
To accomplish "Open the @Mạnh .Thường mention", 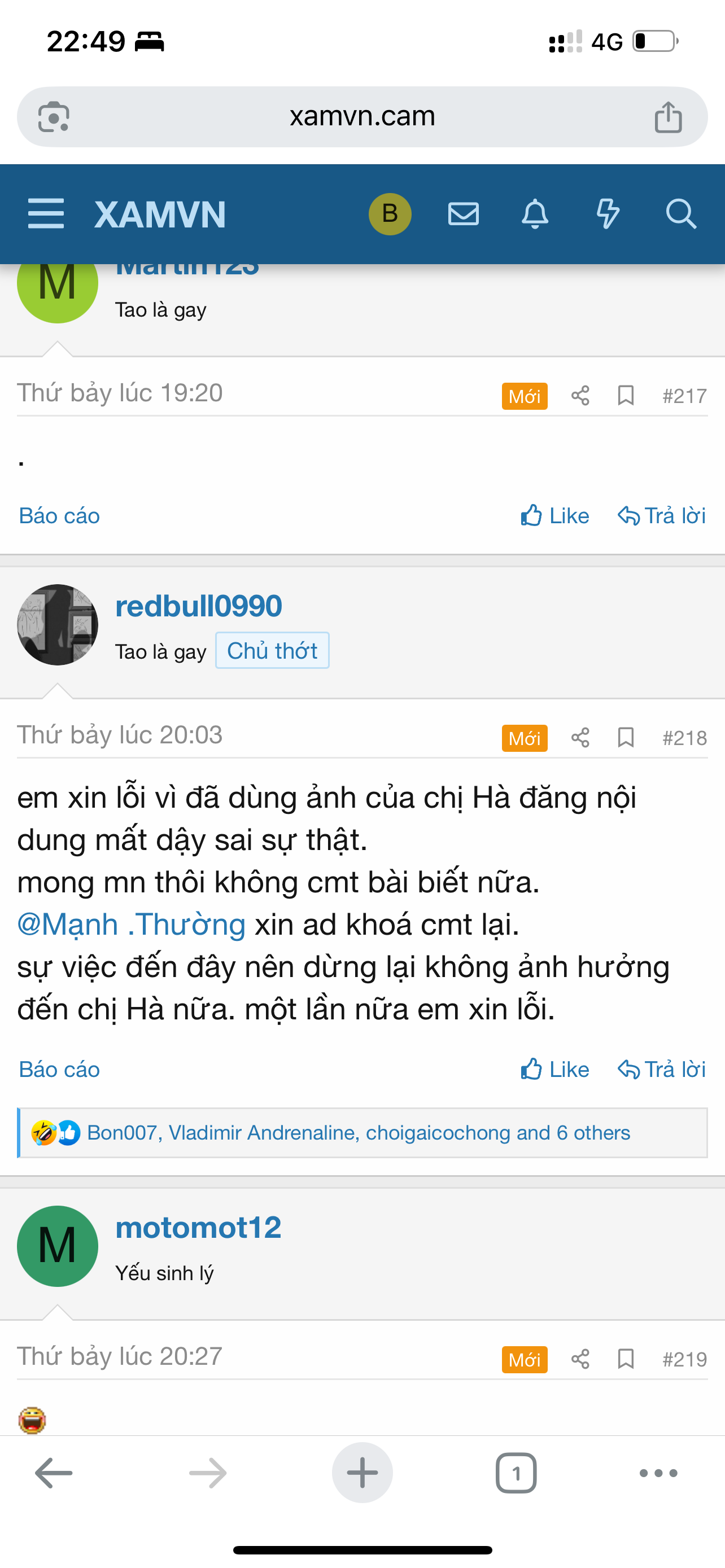I will 132,925.
